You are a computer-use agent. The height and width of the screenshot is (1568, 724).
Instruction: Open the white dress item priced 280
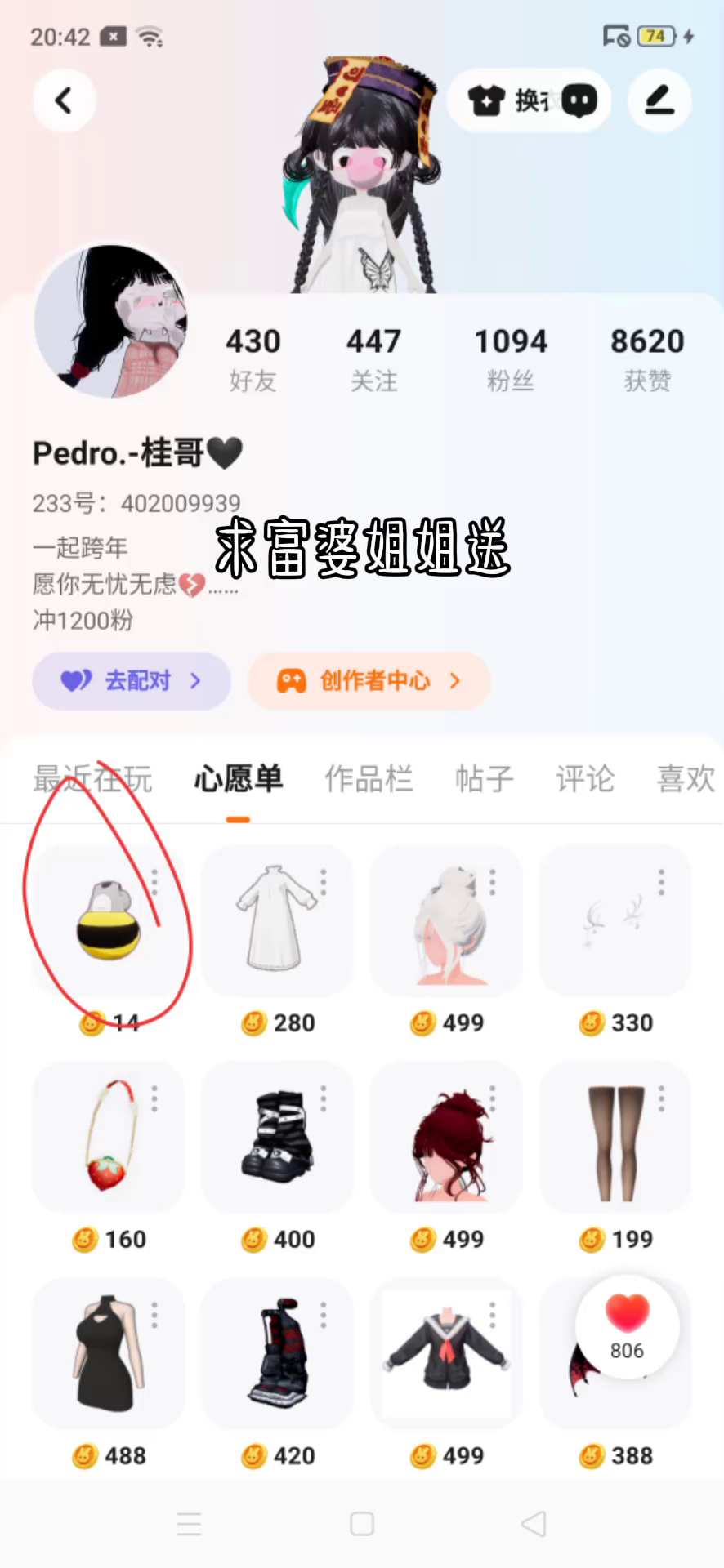[277, 920]
